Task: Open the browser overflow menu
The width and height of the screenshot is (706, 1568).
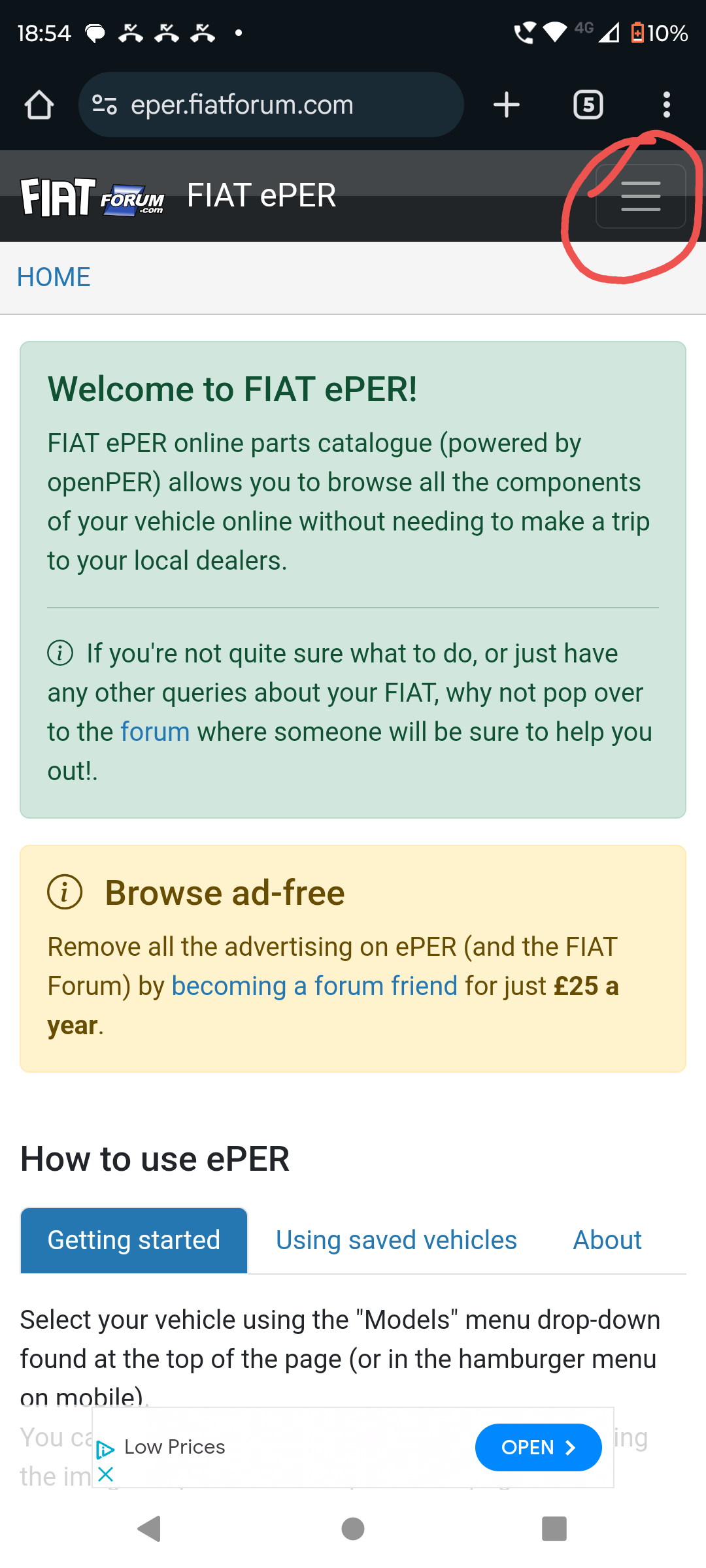Action: coord(666,105)
